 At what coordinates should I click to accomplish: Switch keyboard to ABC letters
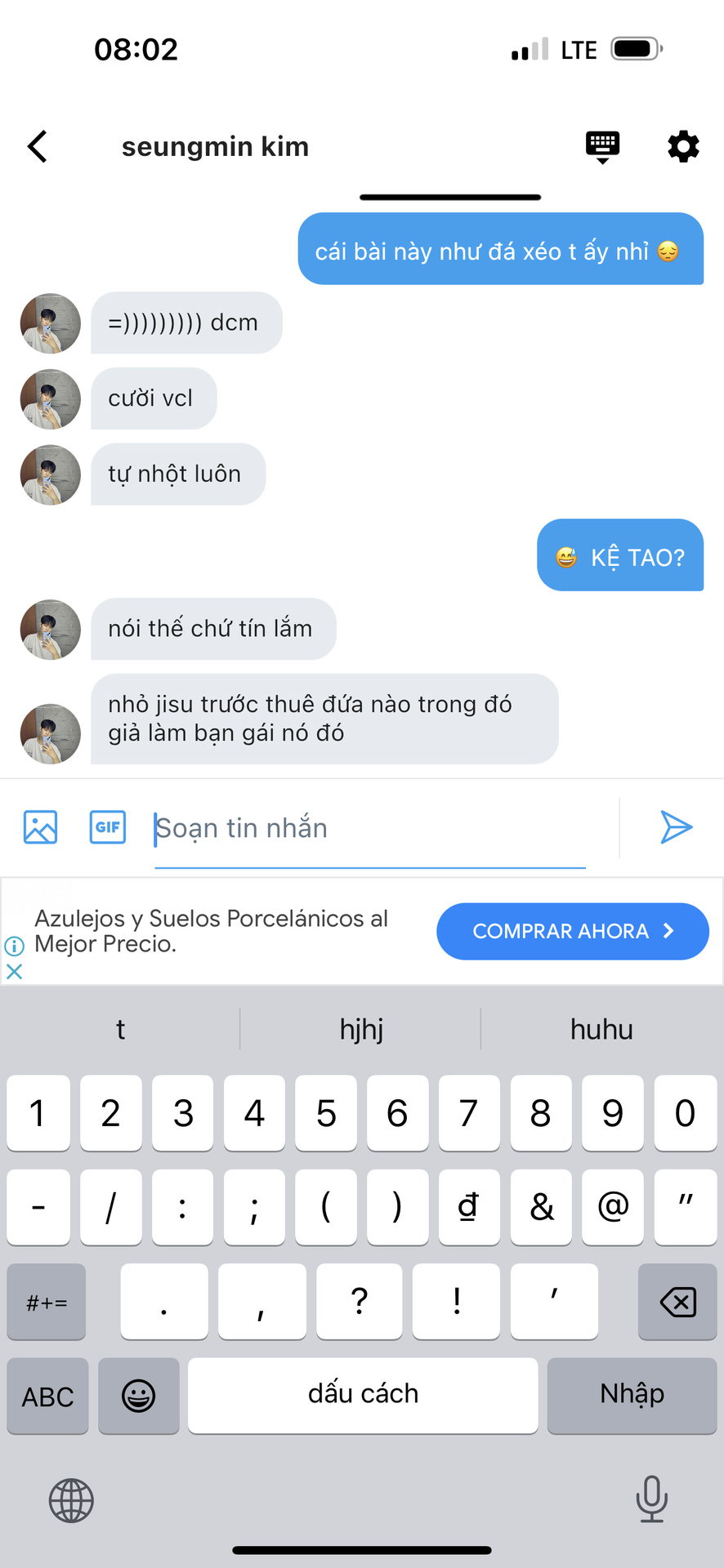[47, 1396]
